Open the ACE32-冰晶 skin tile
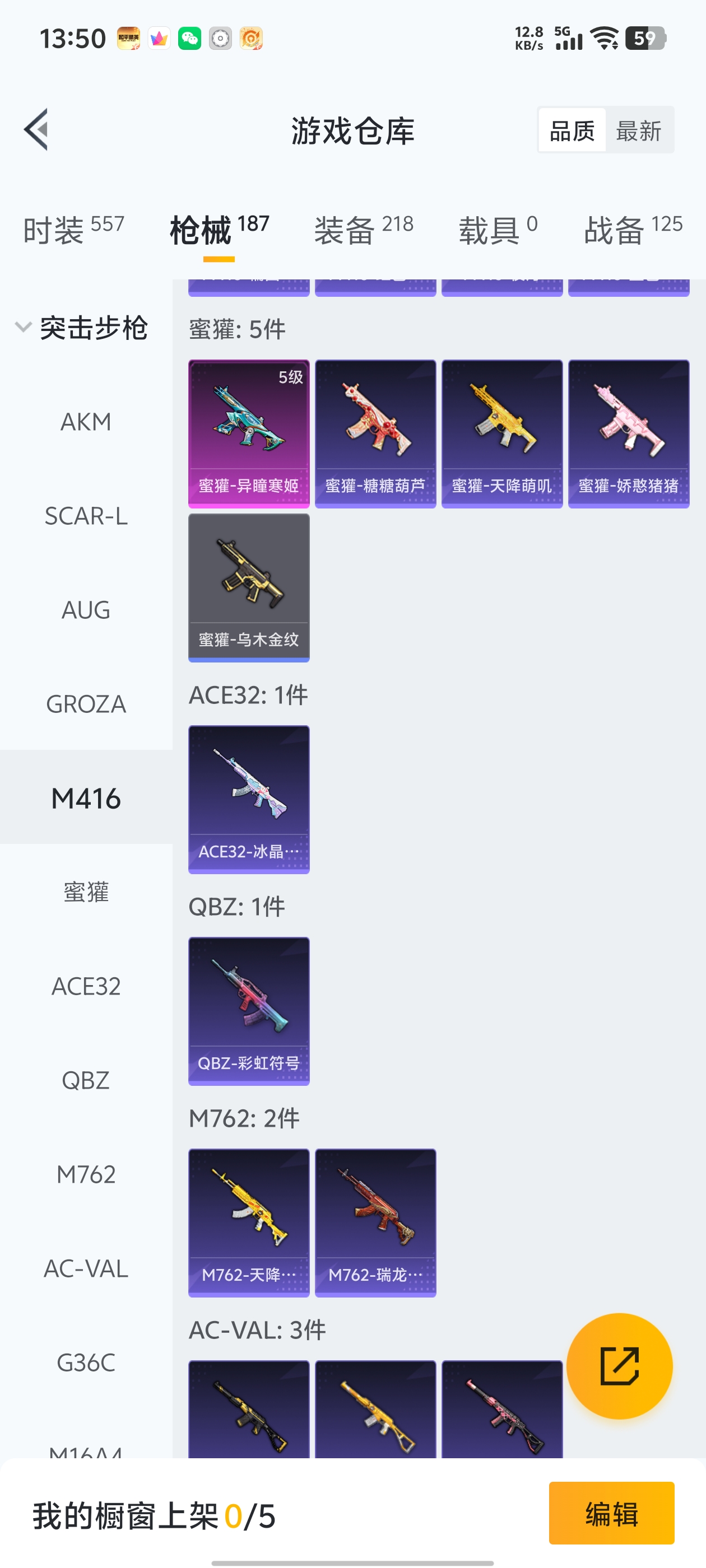 (249, 799)
